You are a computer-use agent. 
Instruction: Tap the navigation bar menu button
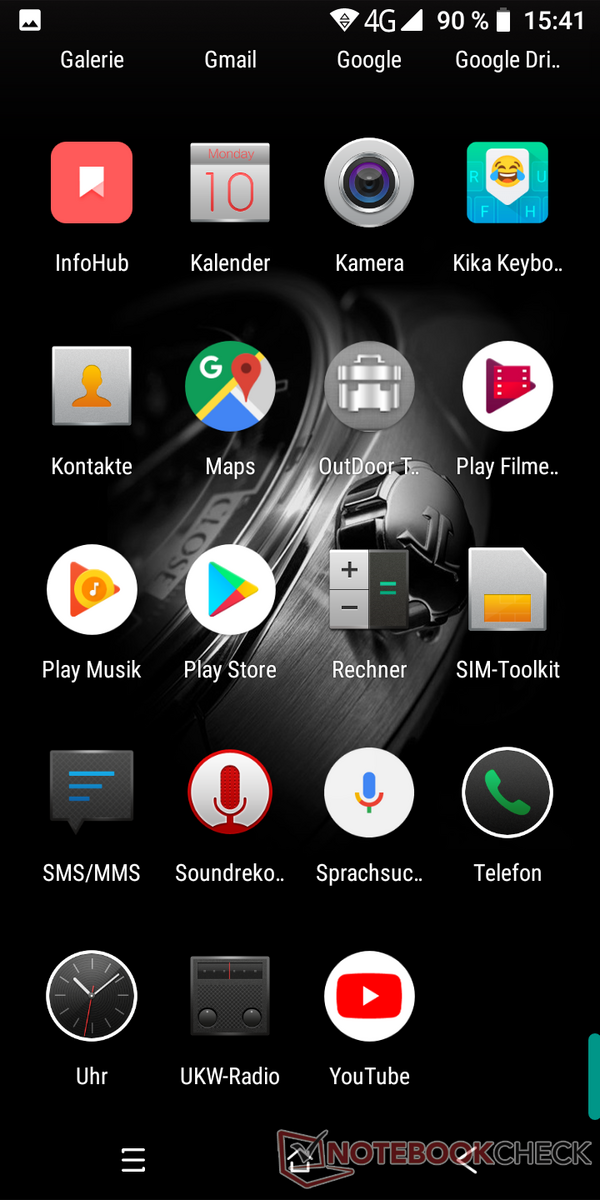point(133,1160)
